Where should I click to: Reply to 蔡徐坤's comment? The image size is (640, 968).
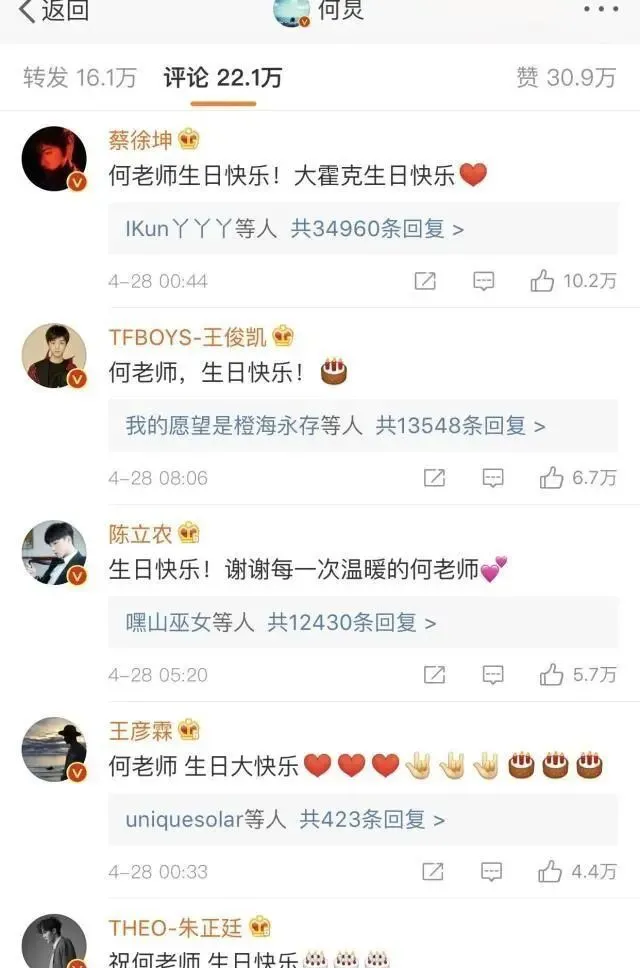[x=484, y=281]
